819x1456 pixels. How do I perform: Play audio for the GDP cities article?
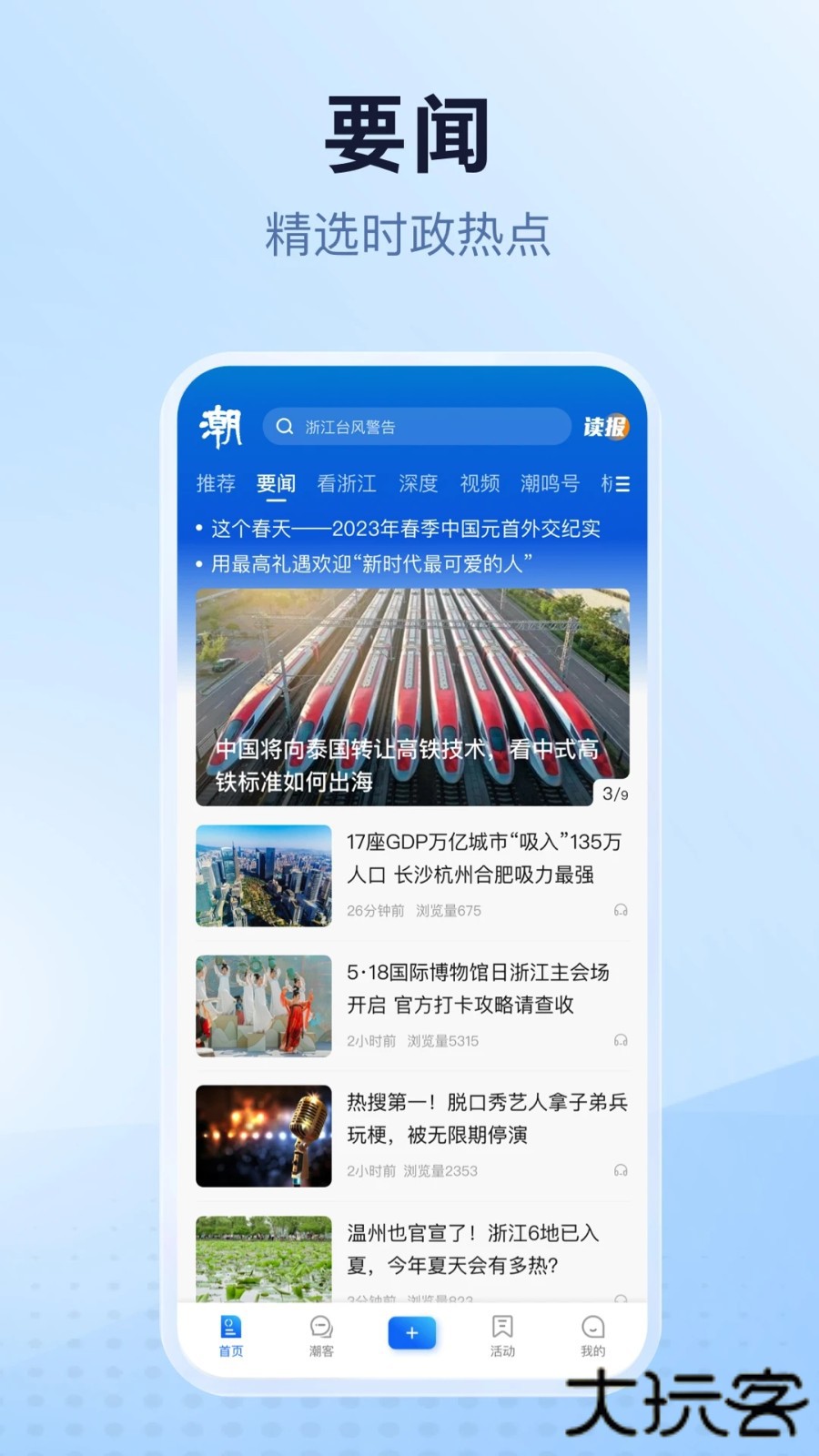pos(622,910)
